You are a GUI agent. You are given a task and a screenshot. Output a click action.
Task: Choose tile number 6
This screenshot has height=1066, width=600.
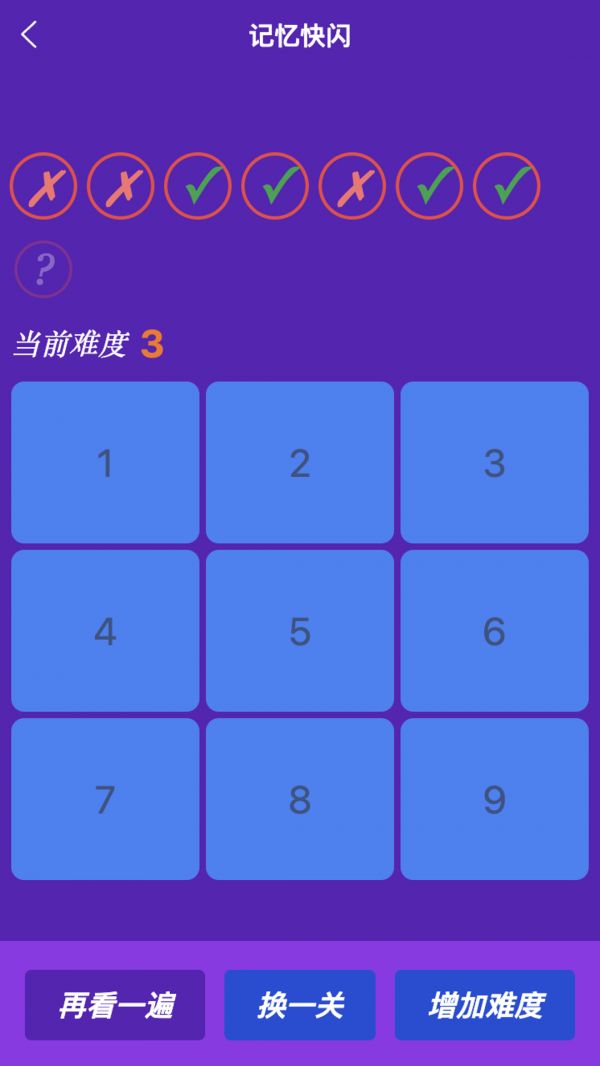pyautogui.click(x=494, y=630)
